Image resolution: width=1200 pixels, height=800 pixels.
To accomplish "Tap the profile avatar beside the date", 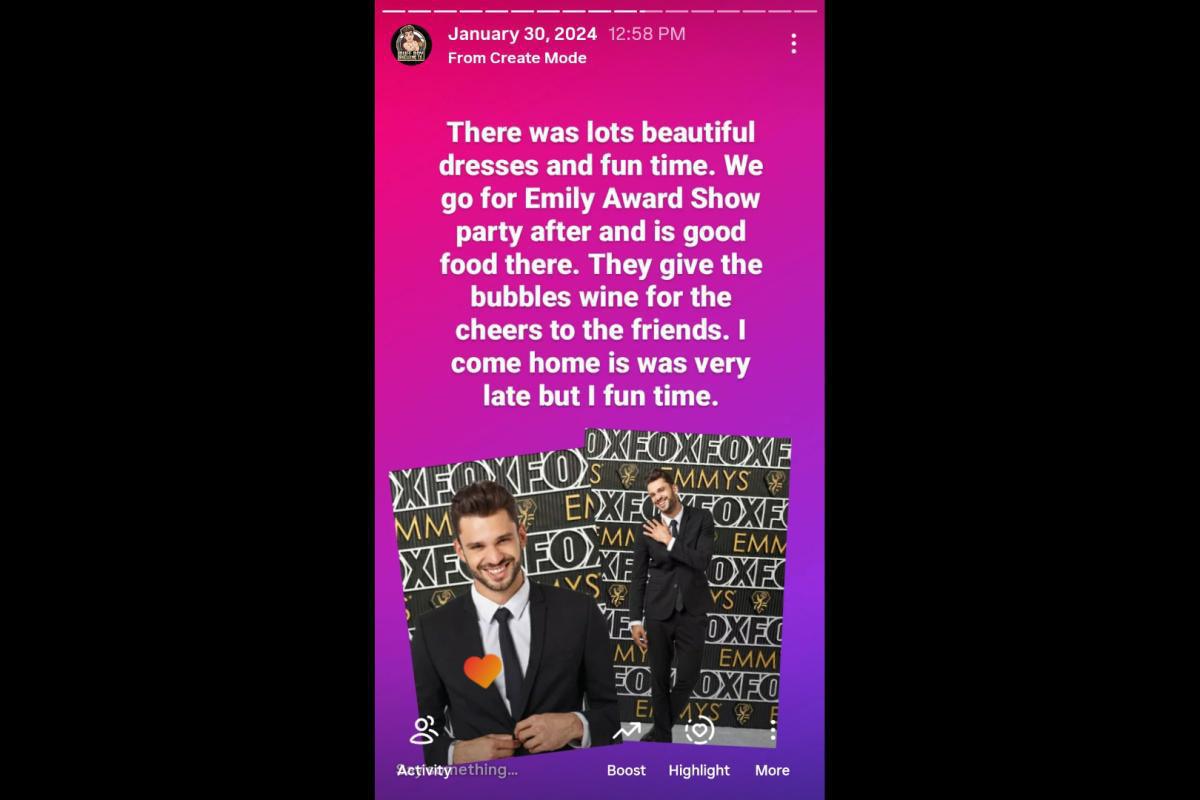I will [411, 45].
